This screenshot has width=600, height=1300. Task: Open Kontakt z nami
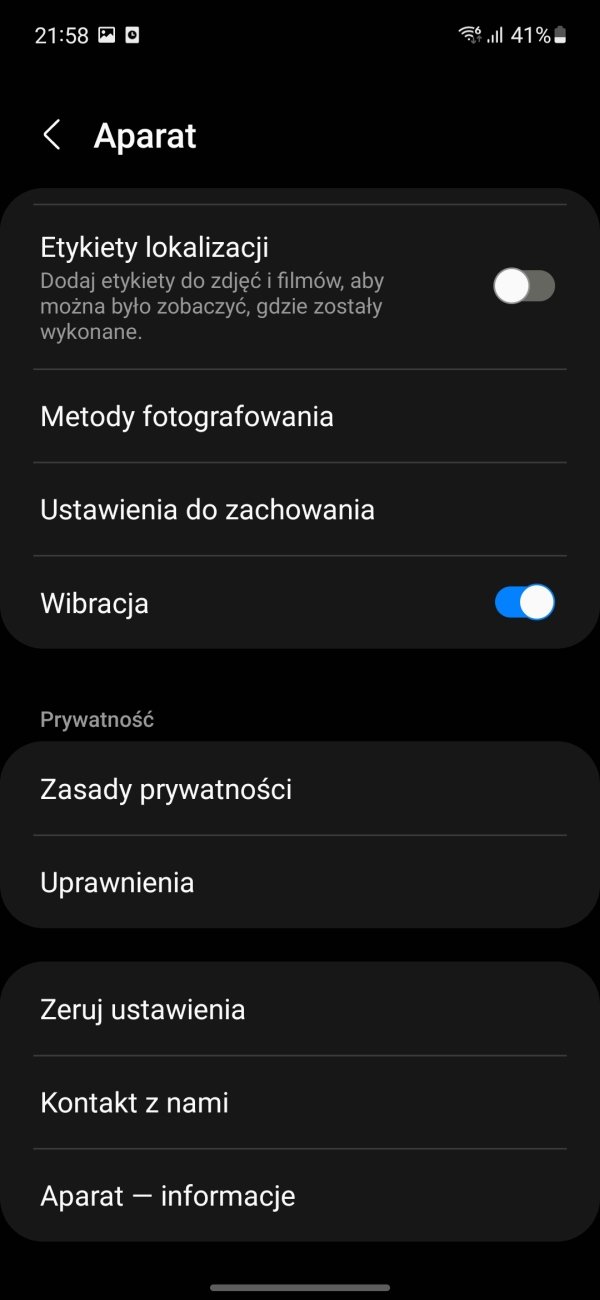point(300,1102)
